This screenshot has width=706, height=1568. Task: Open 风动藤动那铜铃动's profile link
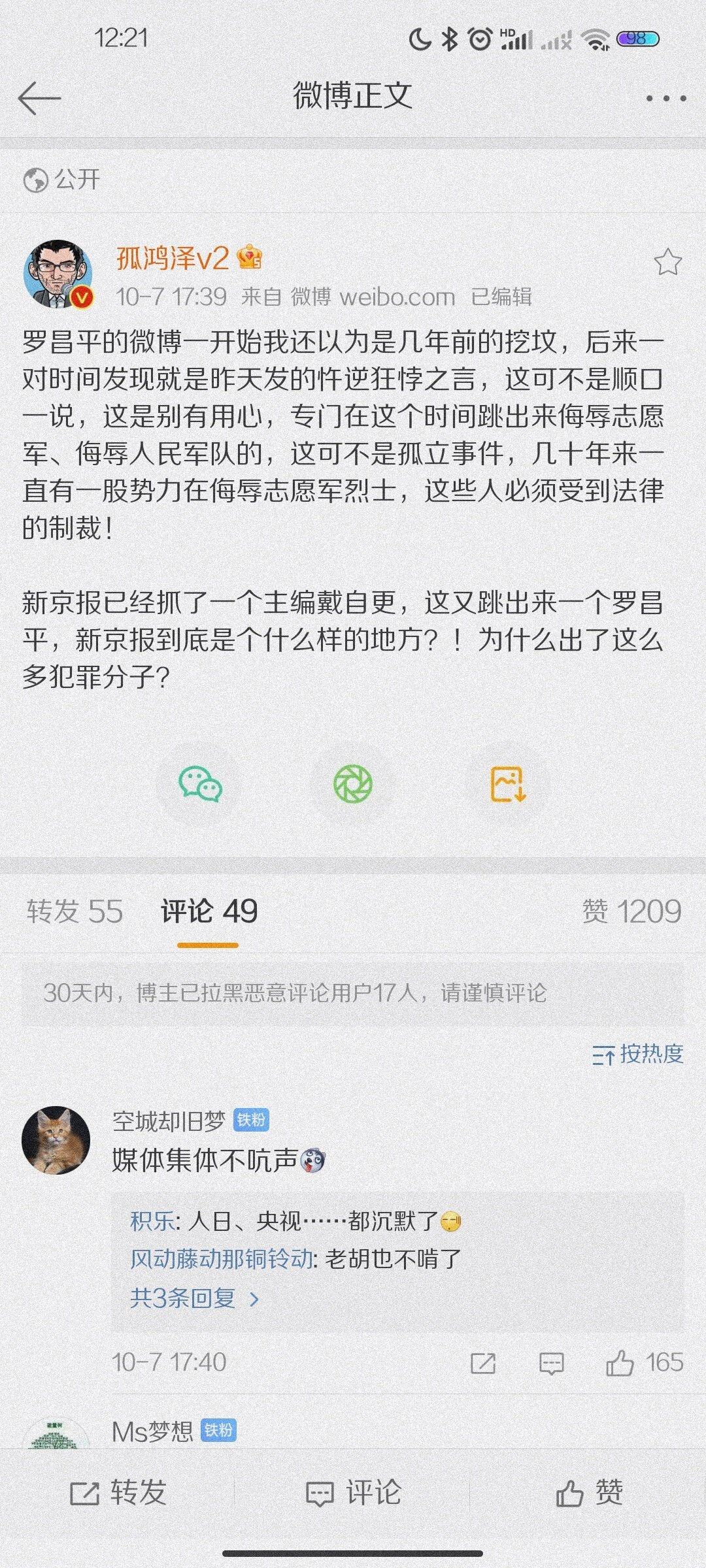click(x=221, y=1258)
